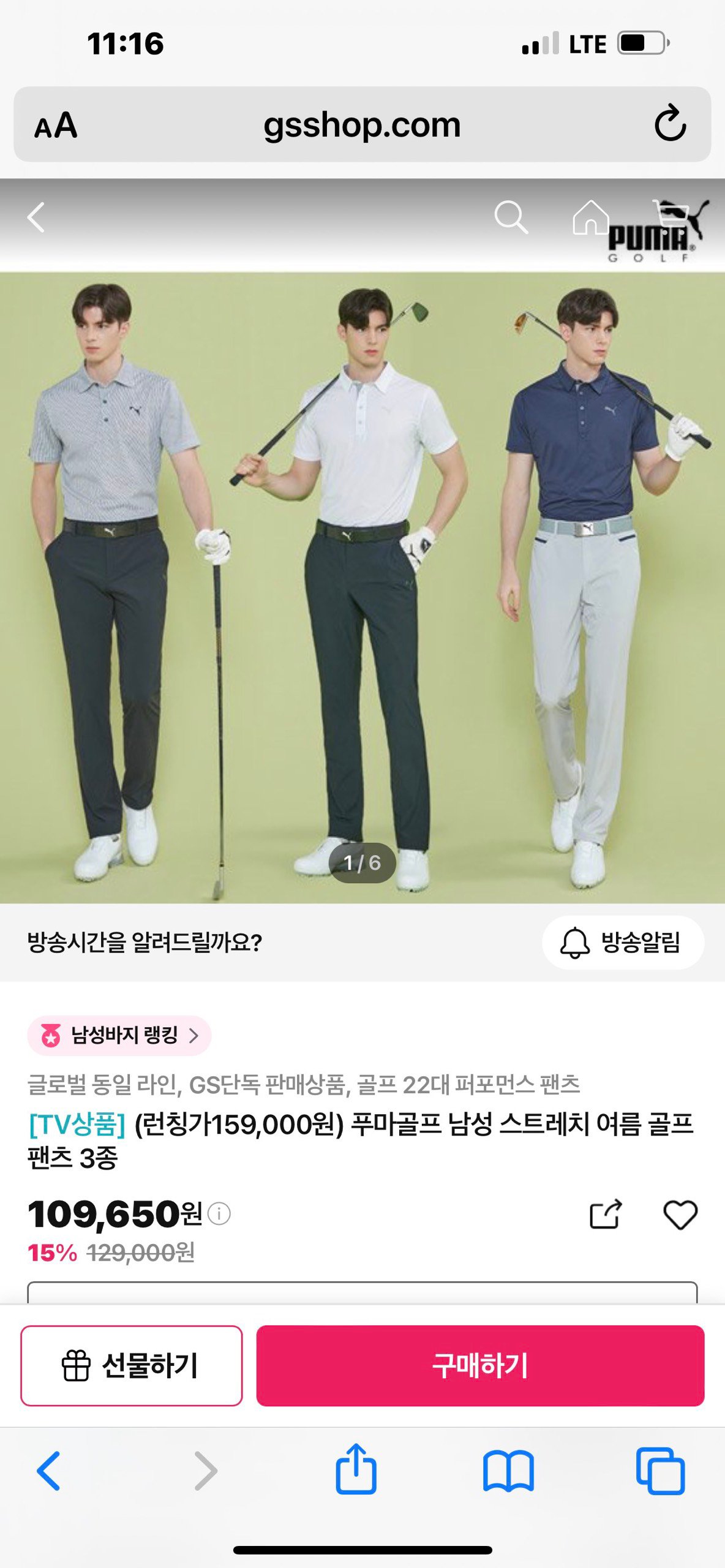The height and width of the screenshot is (1568, 725).
Task: Go to the GS Shop home icon
Action: [590, 217]
